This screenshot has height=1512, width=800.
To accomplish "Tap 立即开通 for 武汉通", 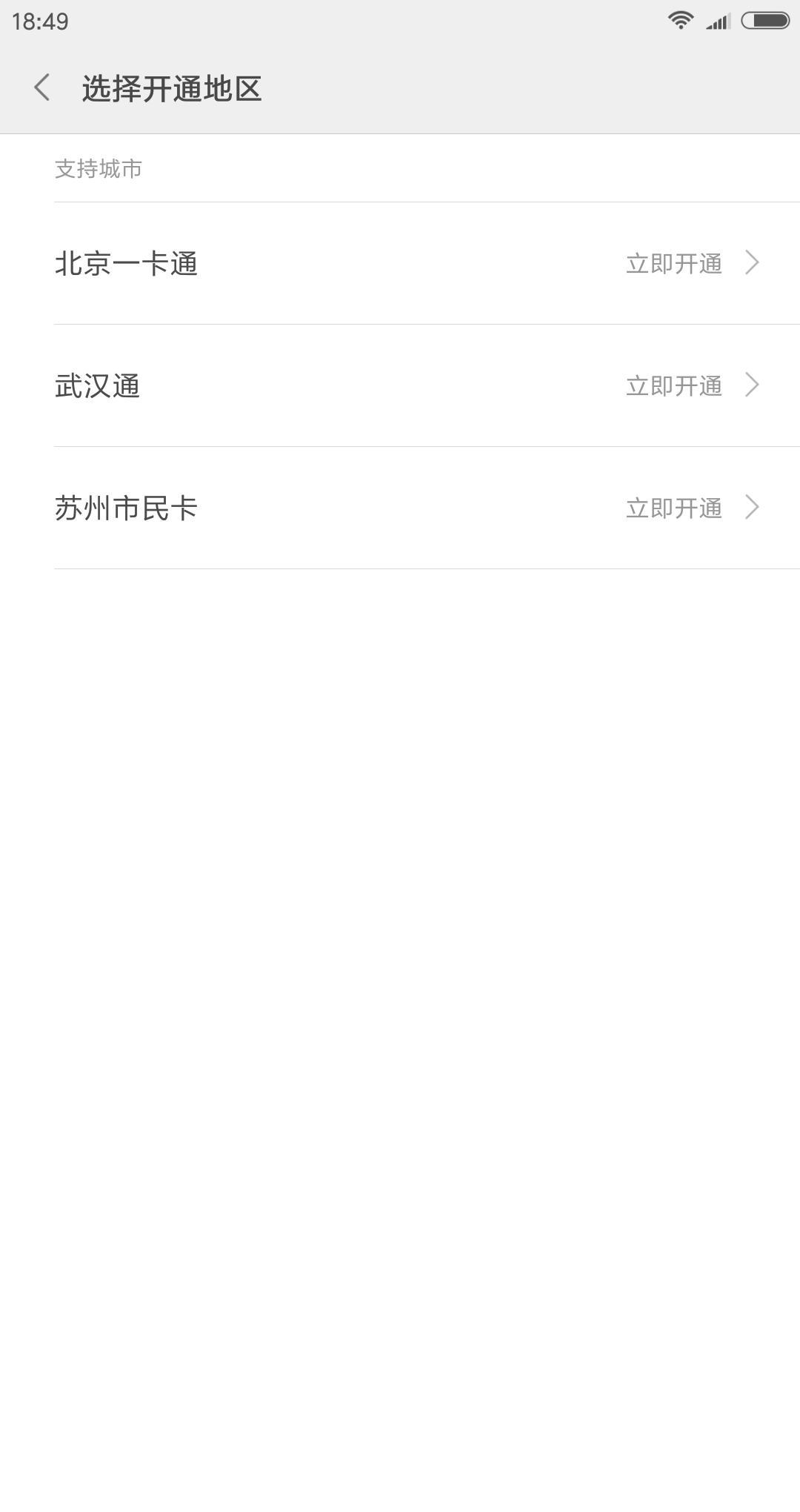I will point(673,385).
